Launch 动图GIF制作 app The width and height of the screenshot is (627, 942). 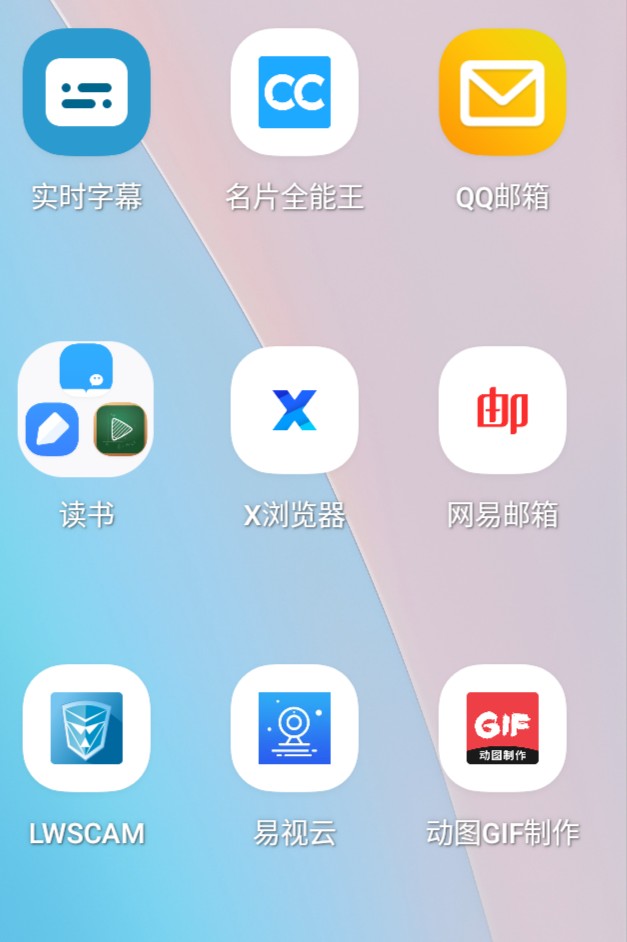502,728
